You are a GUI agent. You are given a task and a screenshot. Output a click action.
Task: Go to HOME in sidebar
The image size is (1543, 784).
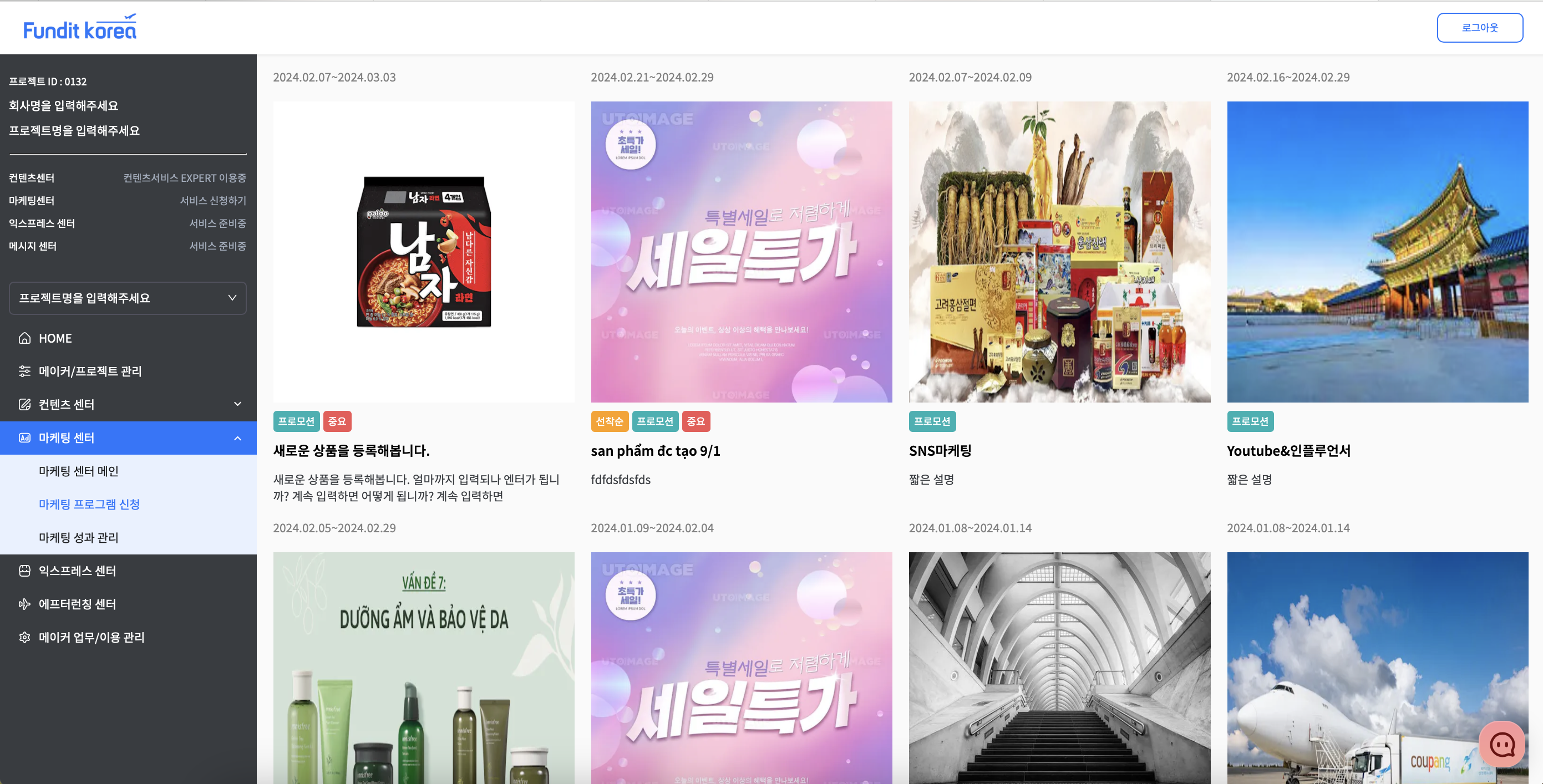point(55,338)
